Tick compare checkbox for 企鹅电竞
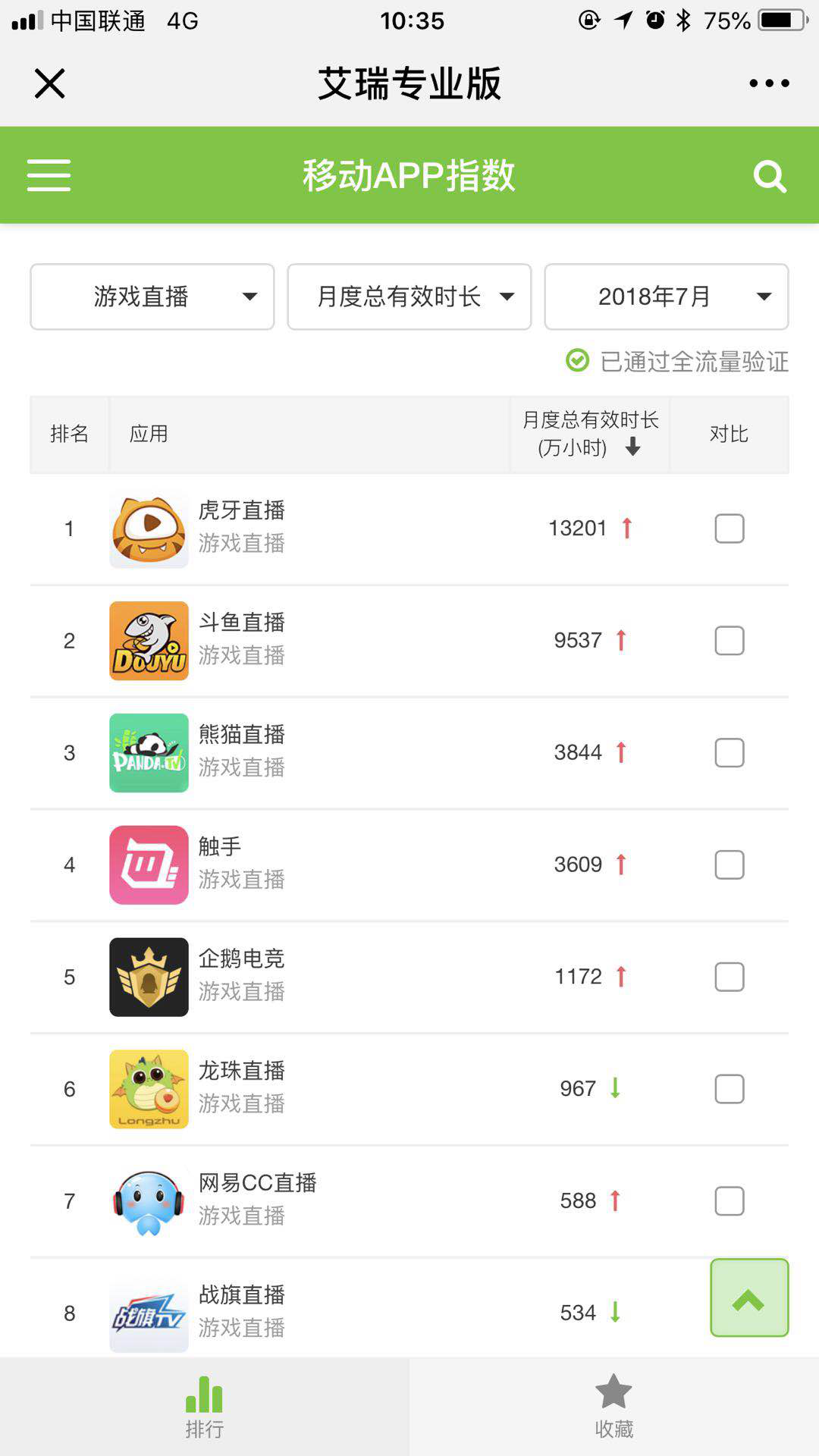Image resolution: width=819 pixels, height=1456 pixels. tap(729, 977)
